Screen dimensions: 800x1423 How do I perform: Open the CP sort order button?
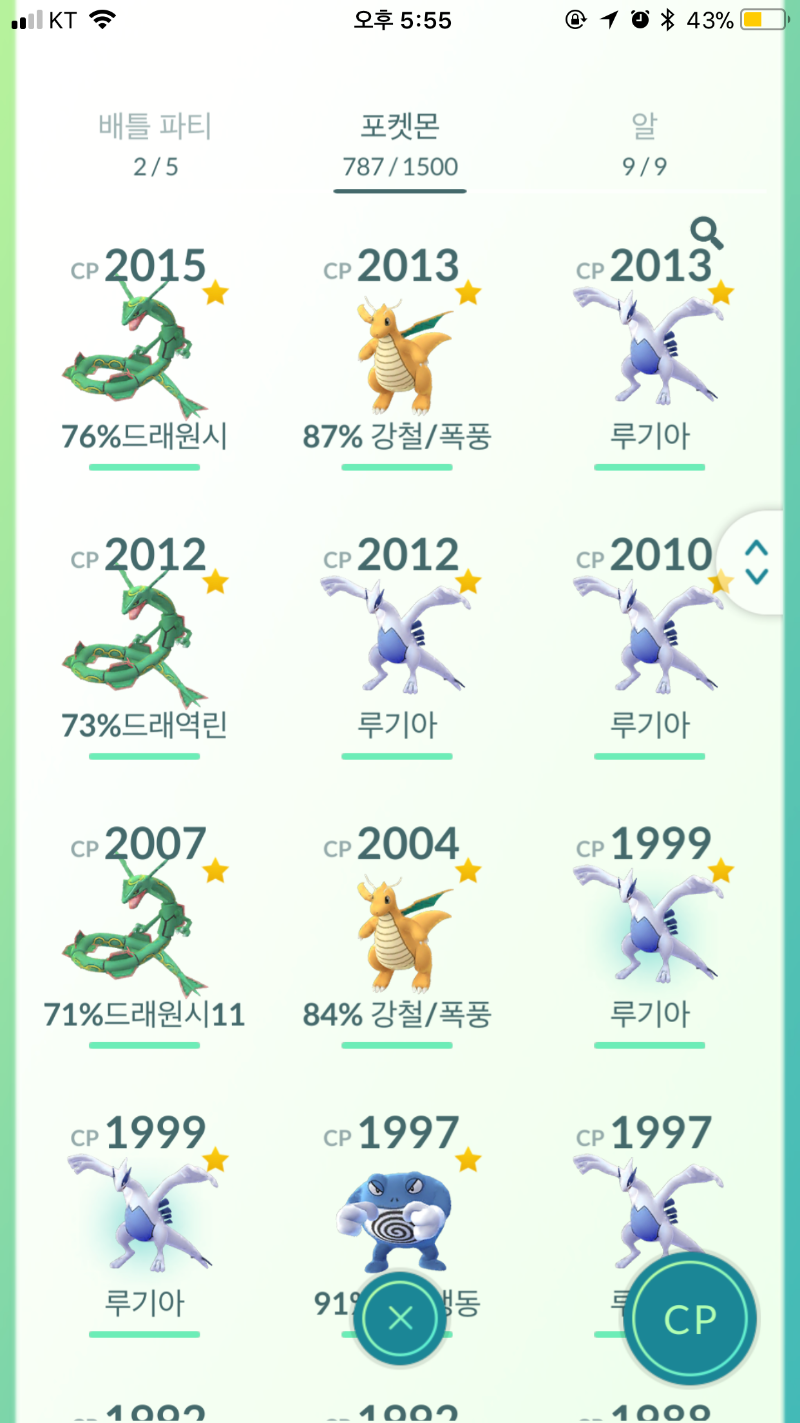[x=690, y=1320]
